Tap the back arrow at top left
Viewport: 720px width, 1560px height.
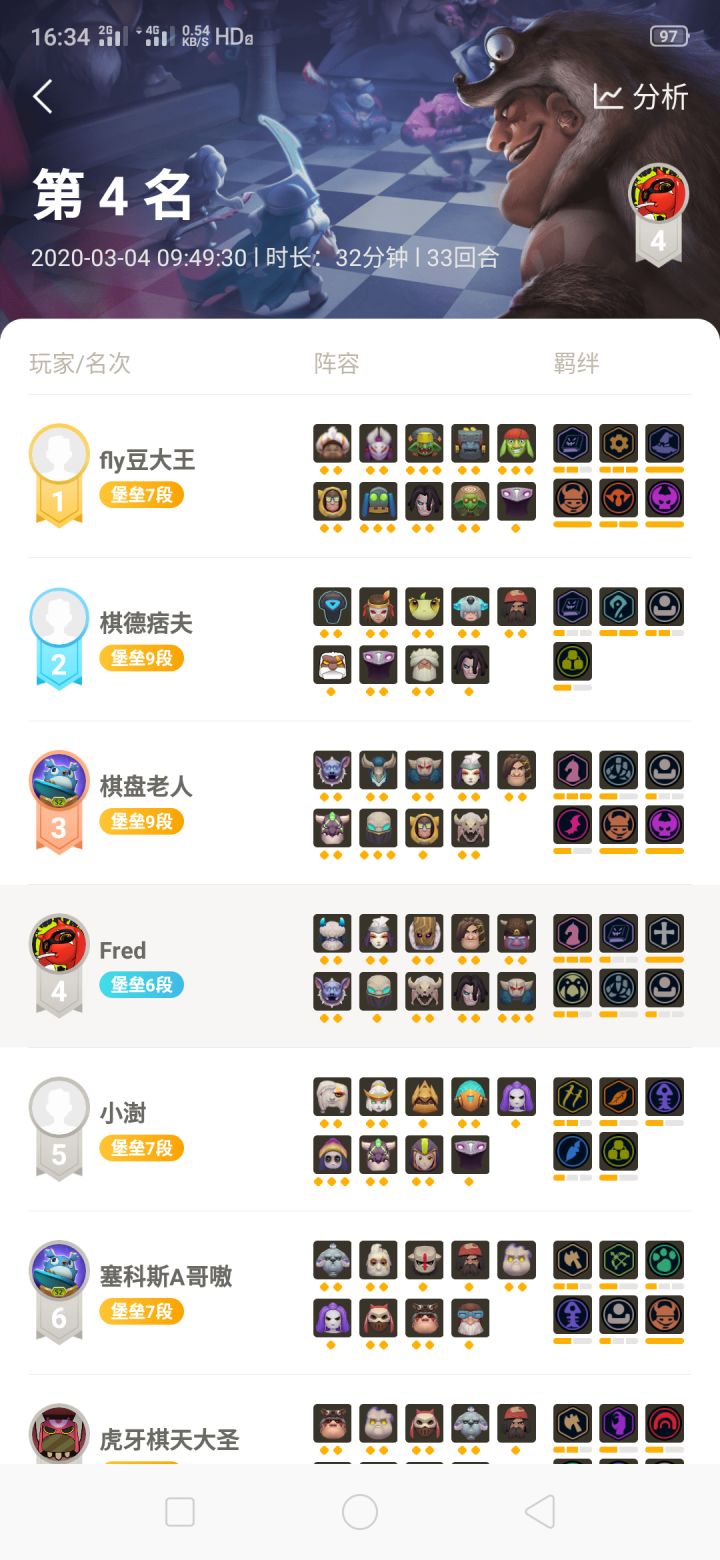tap(42, 96)
